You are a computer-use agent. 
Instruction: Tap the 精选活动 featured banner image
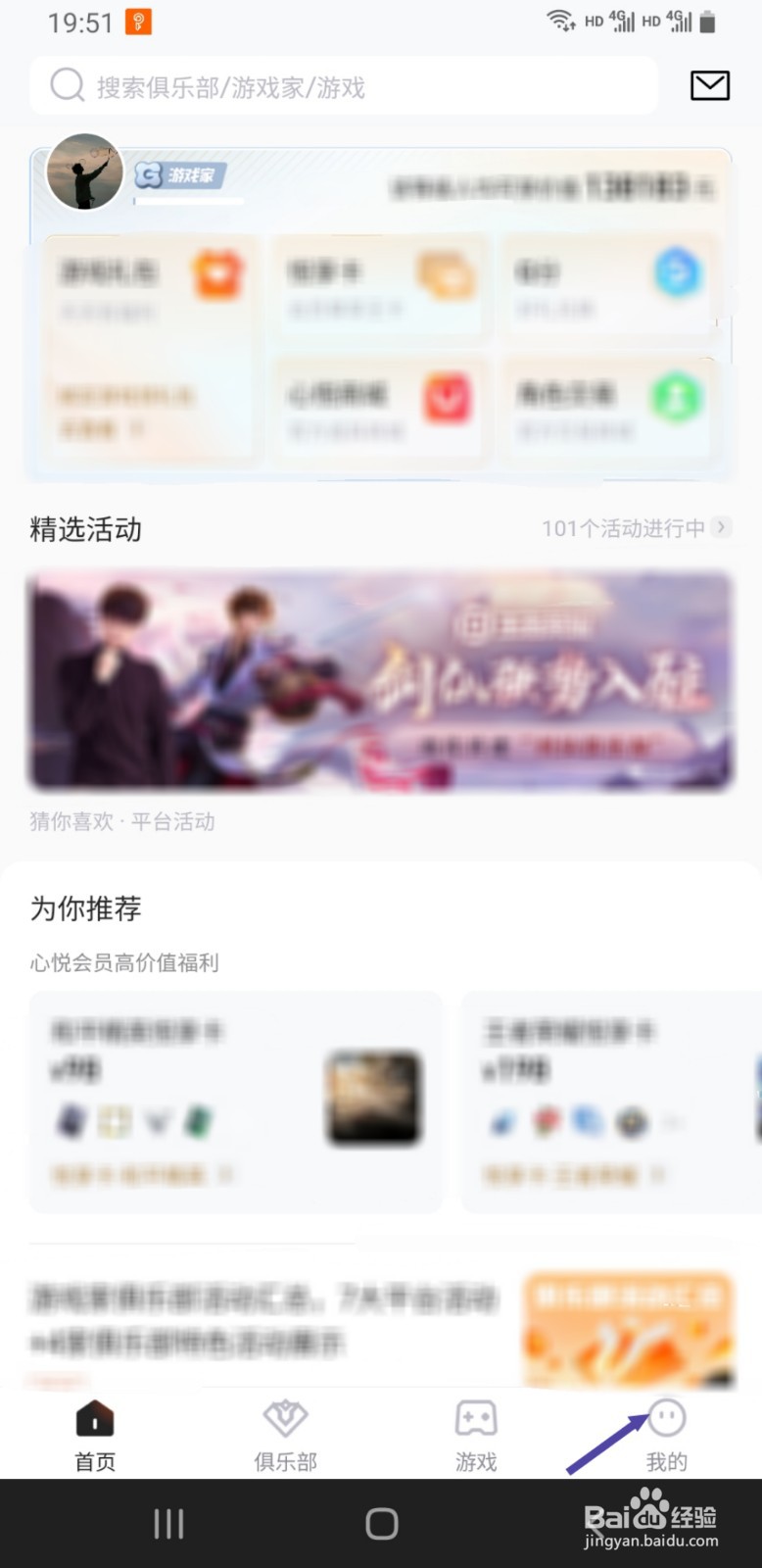tap(380, 683)
